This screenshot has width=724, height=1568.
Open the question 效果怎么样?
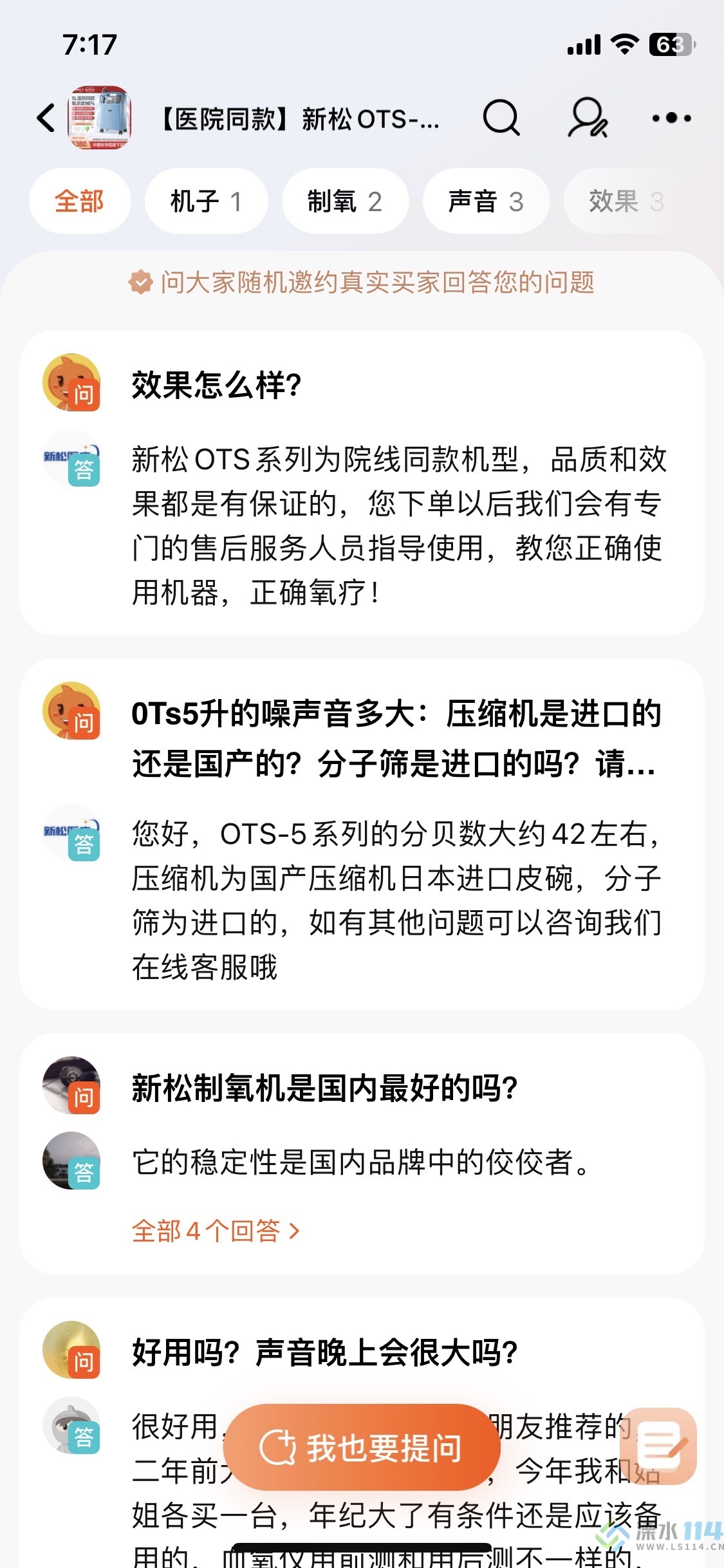tap(217, 386)
